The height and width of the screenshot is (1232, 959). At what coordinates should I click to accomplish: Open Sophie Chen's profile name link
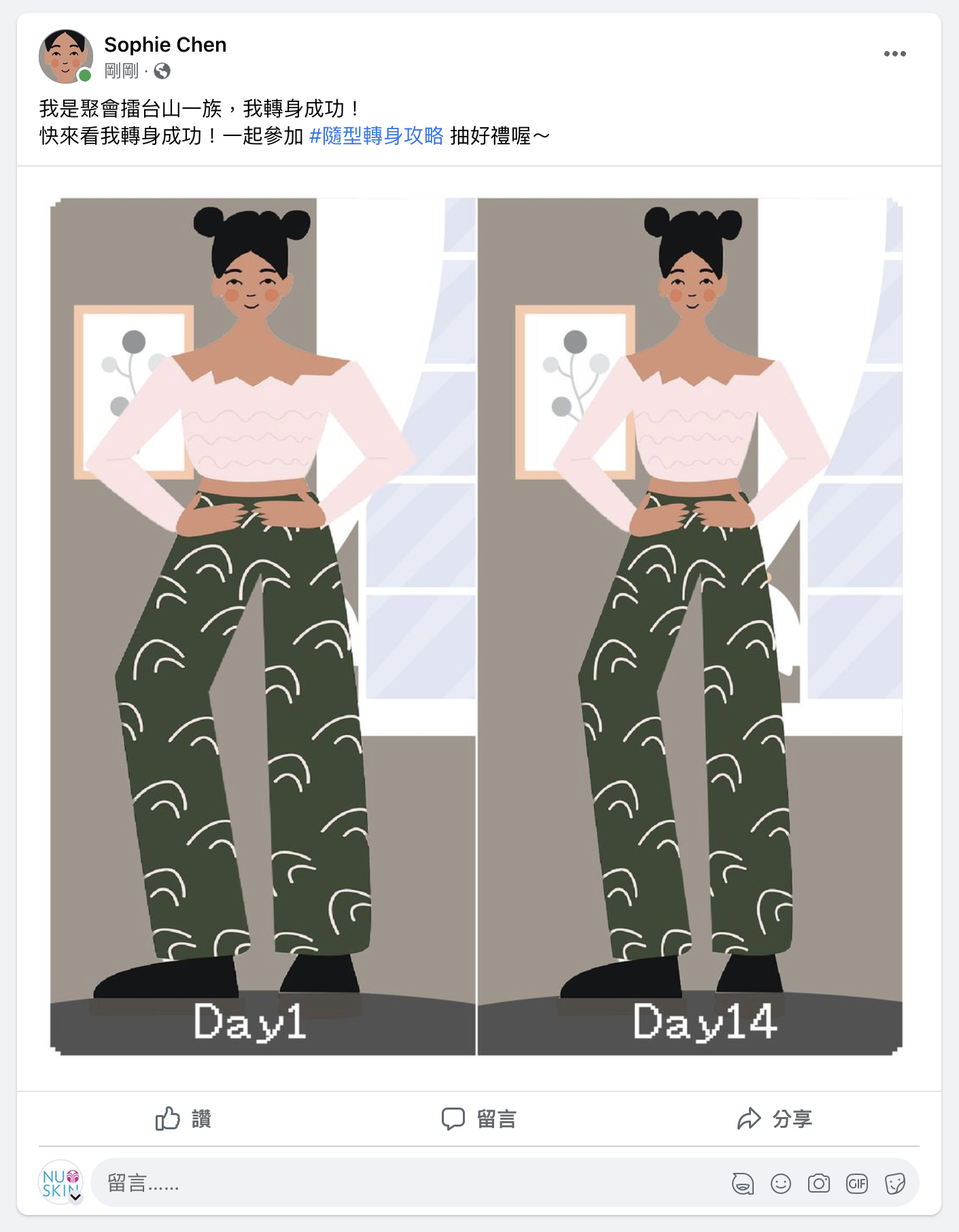165,45
